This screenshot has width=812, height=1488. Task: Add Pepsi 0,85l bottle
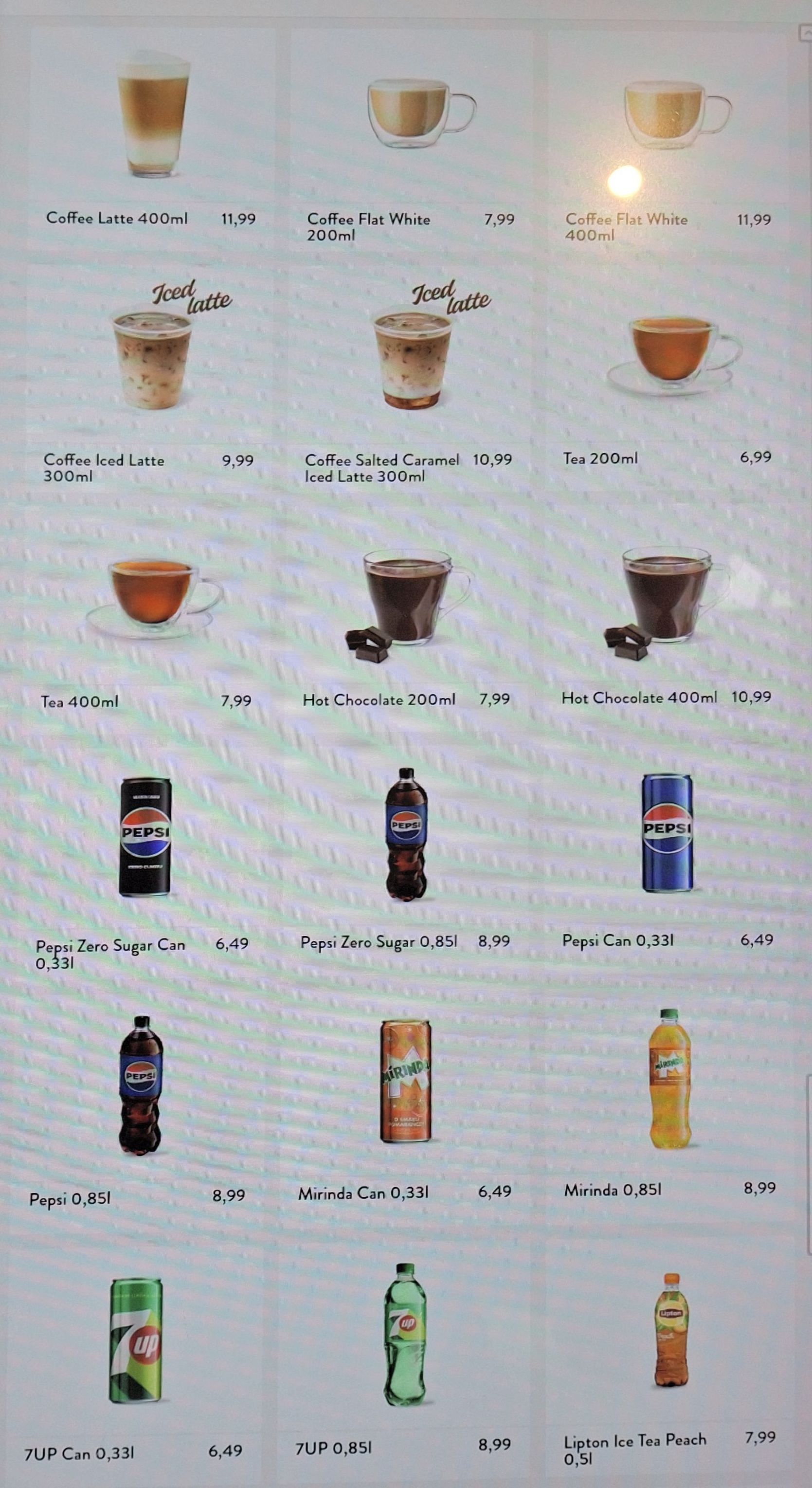click(x=141, y=1086)
